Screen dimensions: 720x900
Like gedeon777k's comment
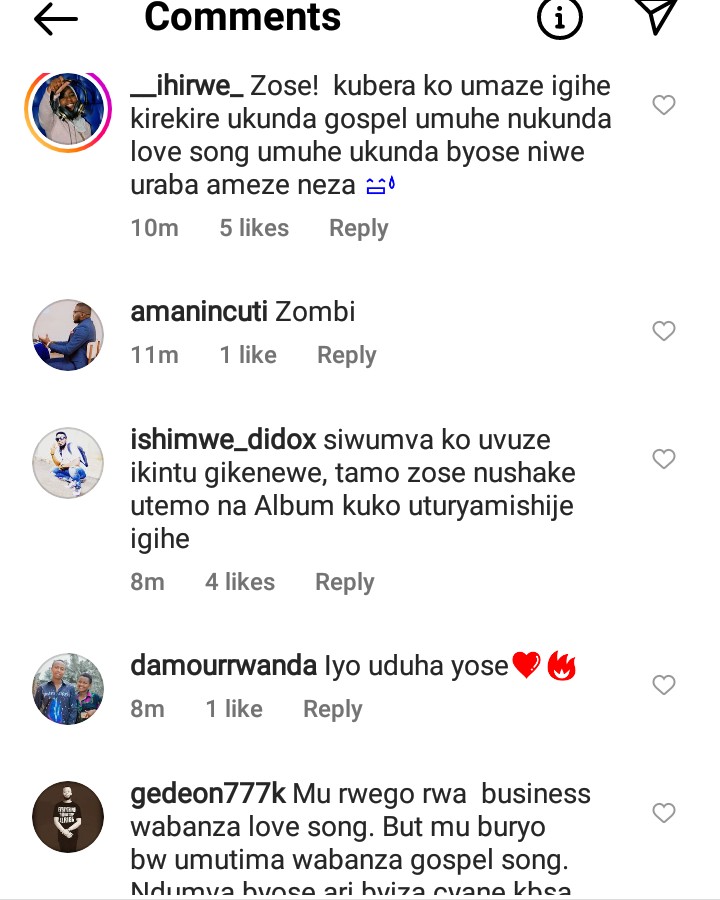[x=664, y=813]
